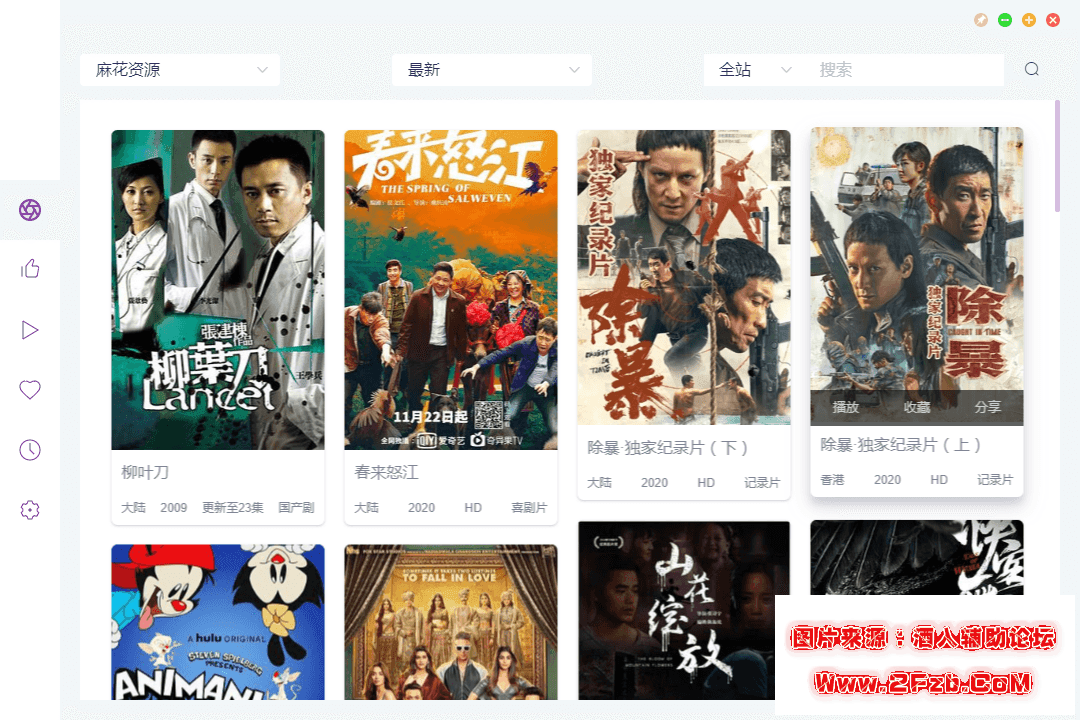1080x720 pixels.
Task: Open the clock history section
Action: [x=30, y=450]
